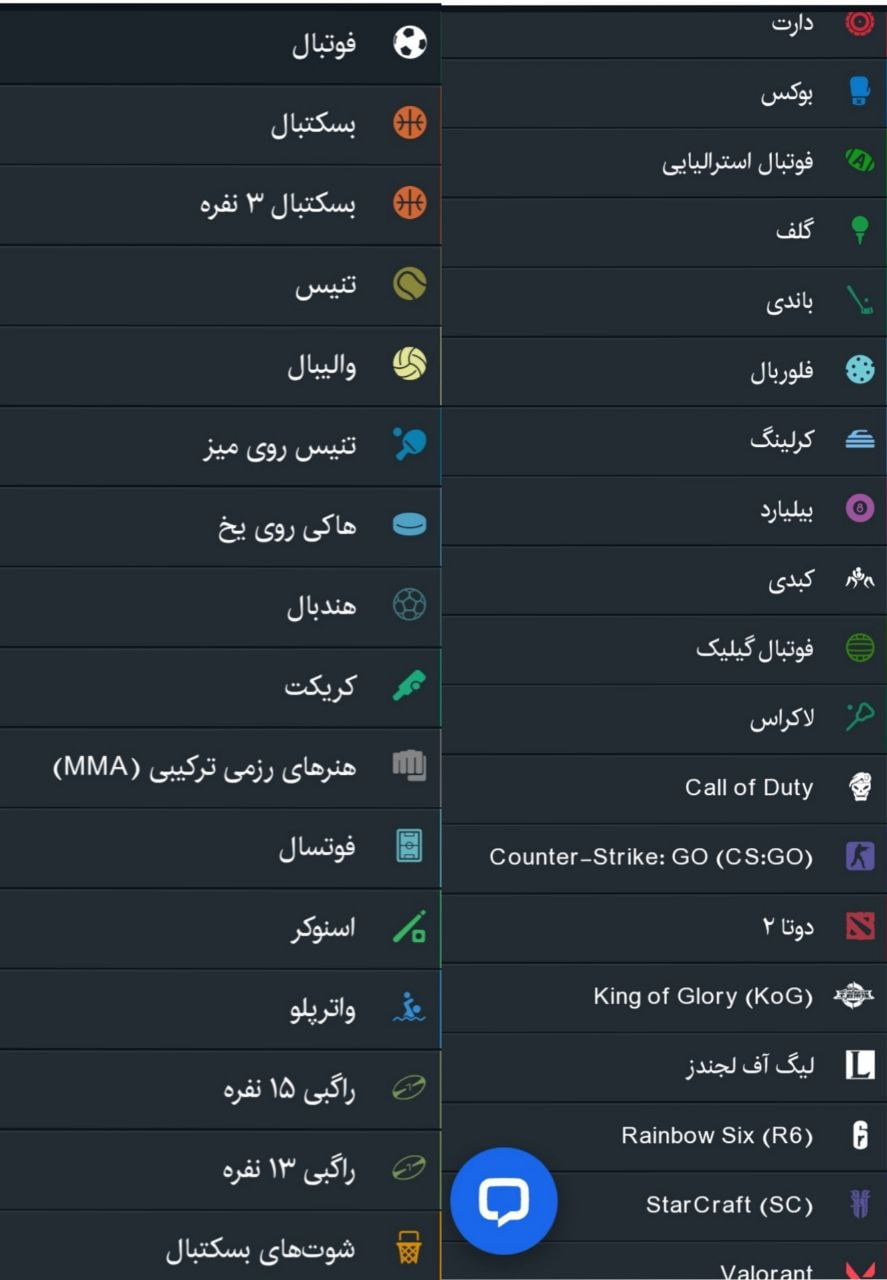Open the Call of Duty category
This screenshot has width=887, height=1280.
click(x=748, y=787)
